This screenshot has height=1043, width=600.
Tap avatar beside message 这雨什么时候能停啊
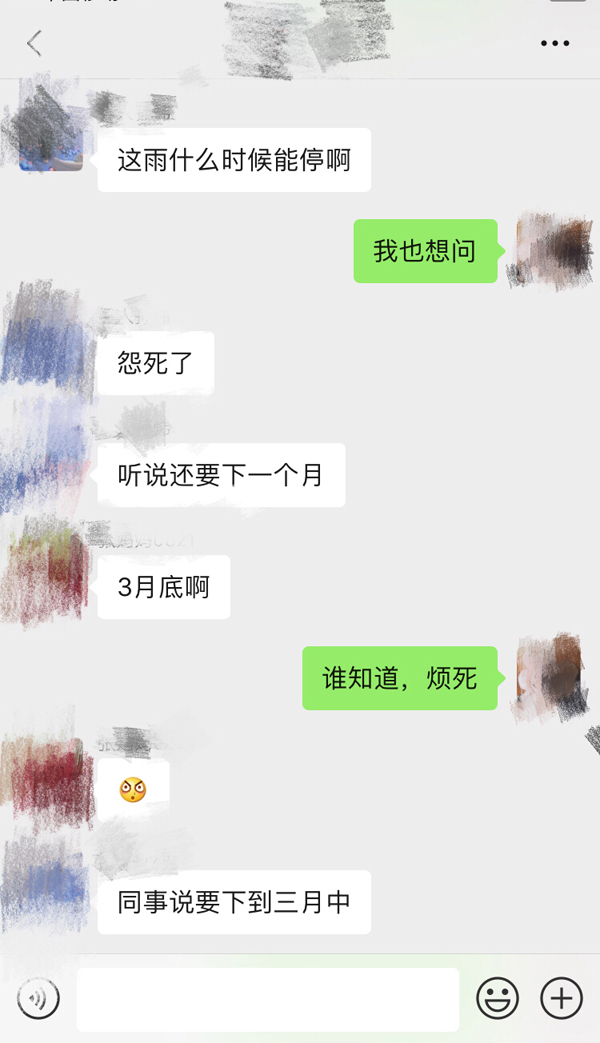[50, 140]
